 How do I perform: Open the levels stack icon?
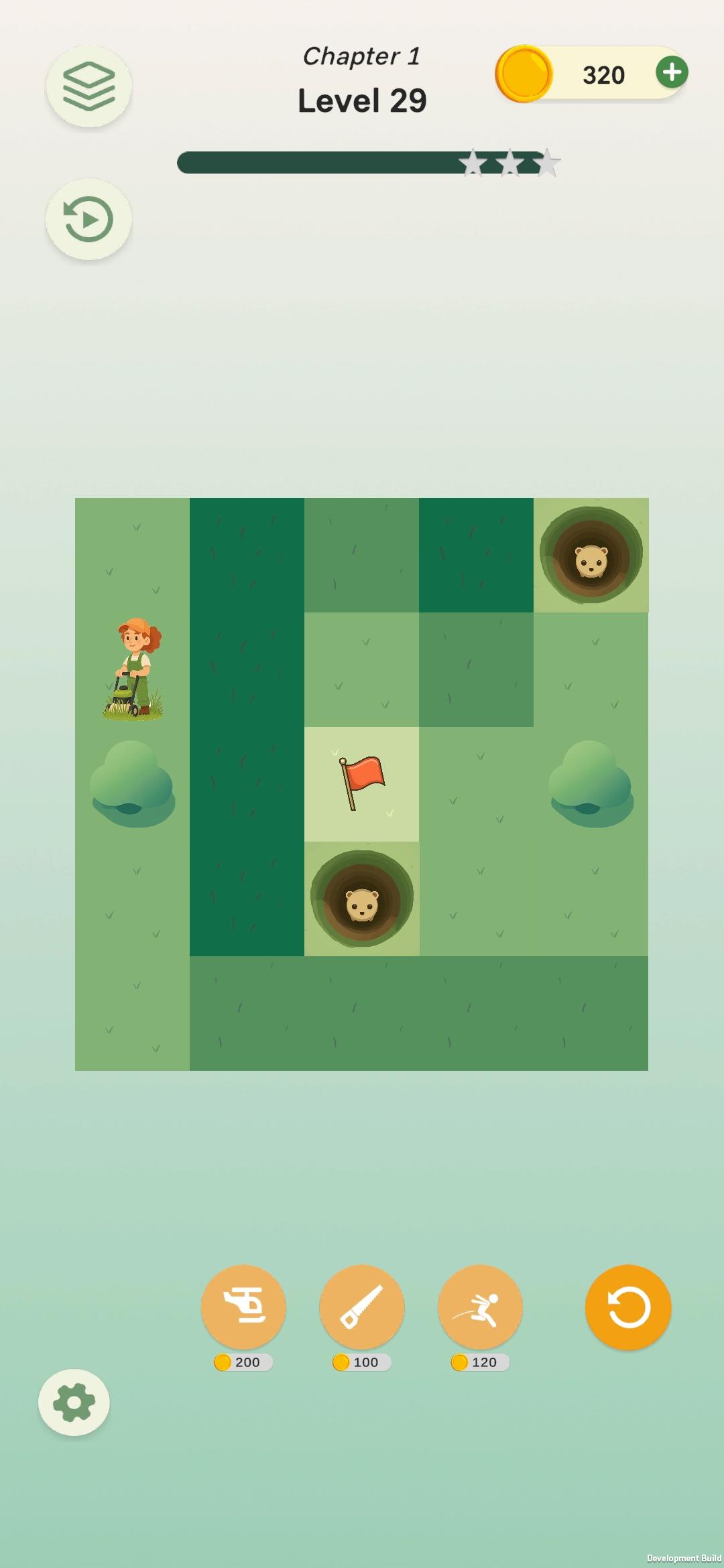click(88, 86)
